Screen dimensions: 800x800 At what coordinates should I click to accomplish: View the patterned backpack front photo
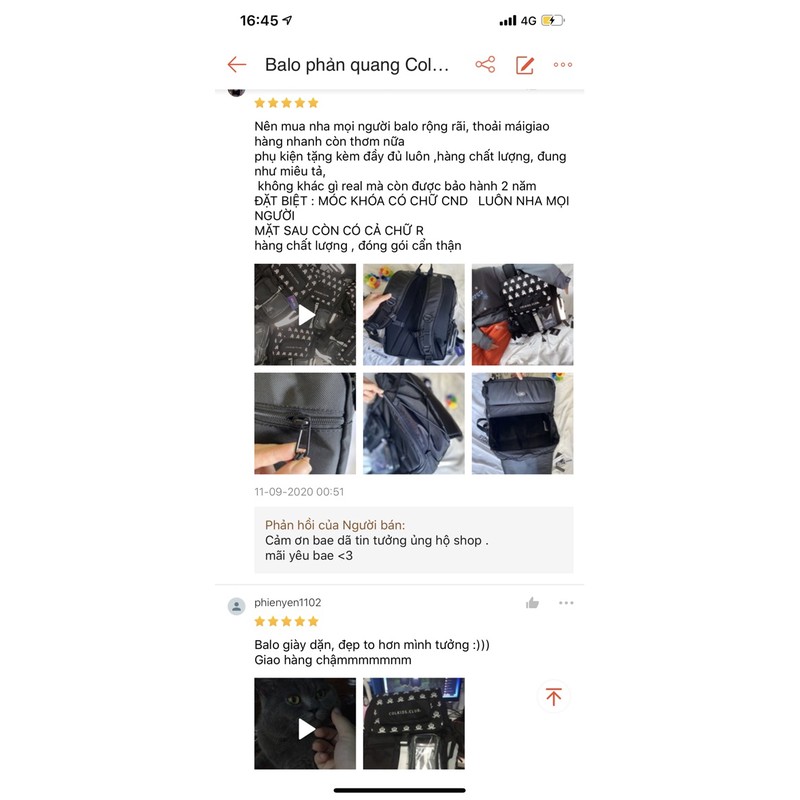(x=522, y=314)
